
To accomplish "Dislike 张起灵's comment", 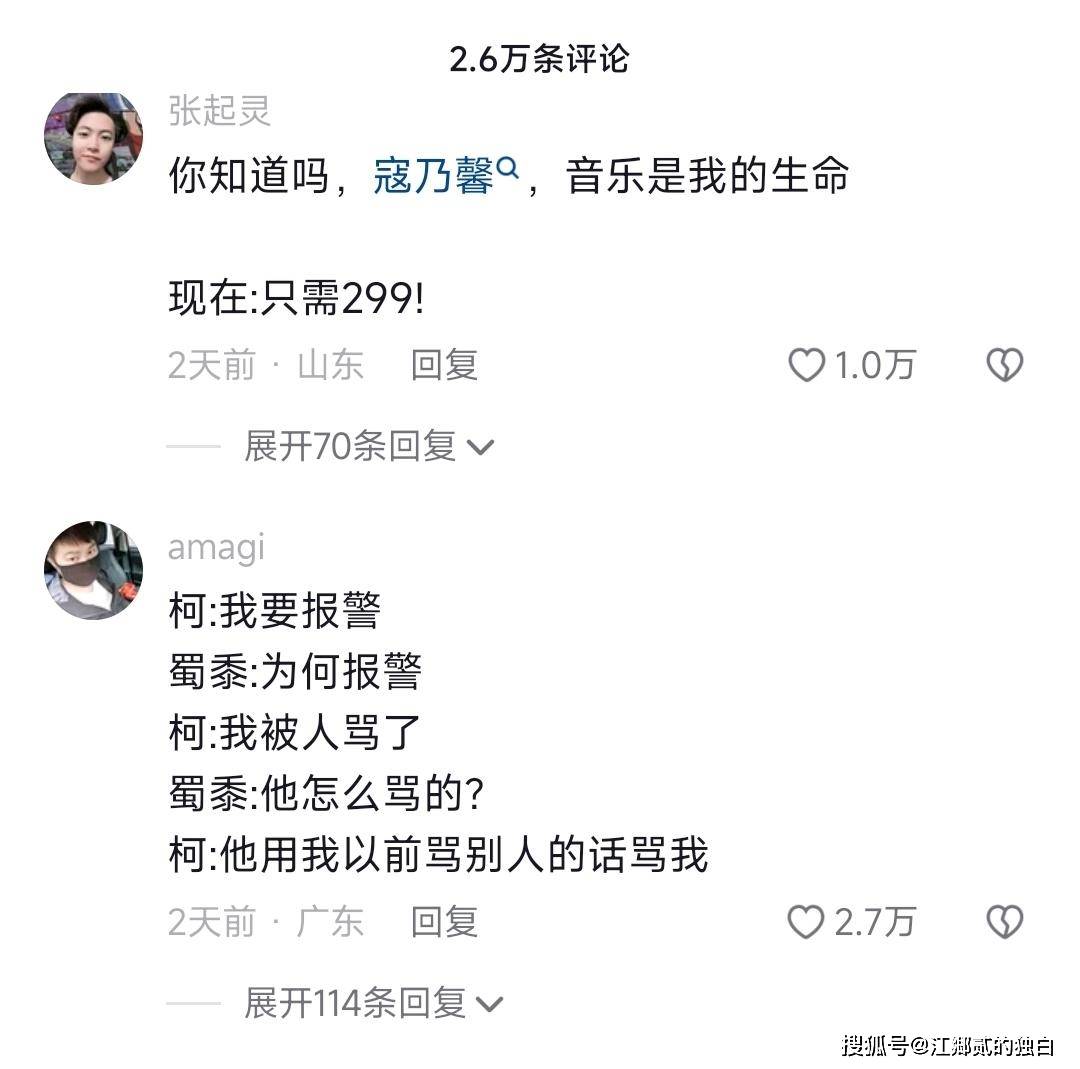I will pos(1004,365).
